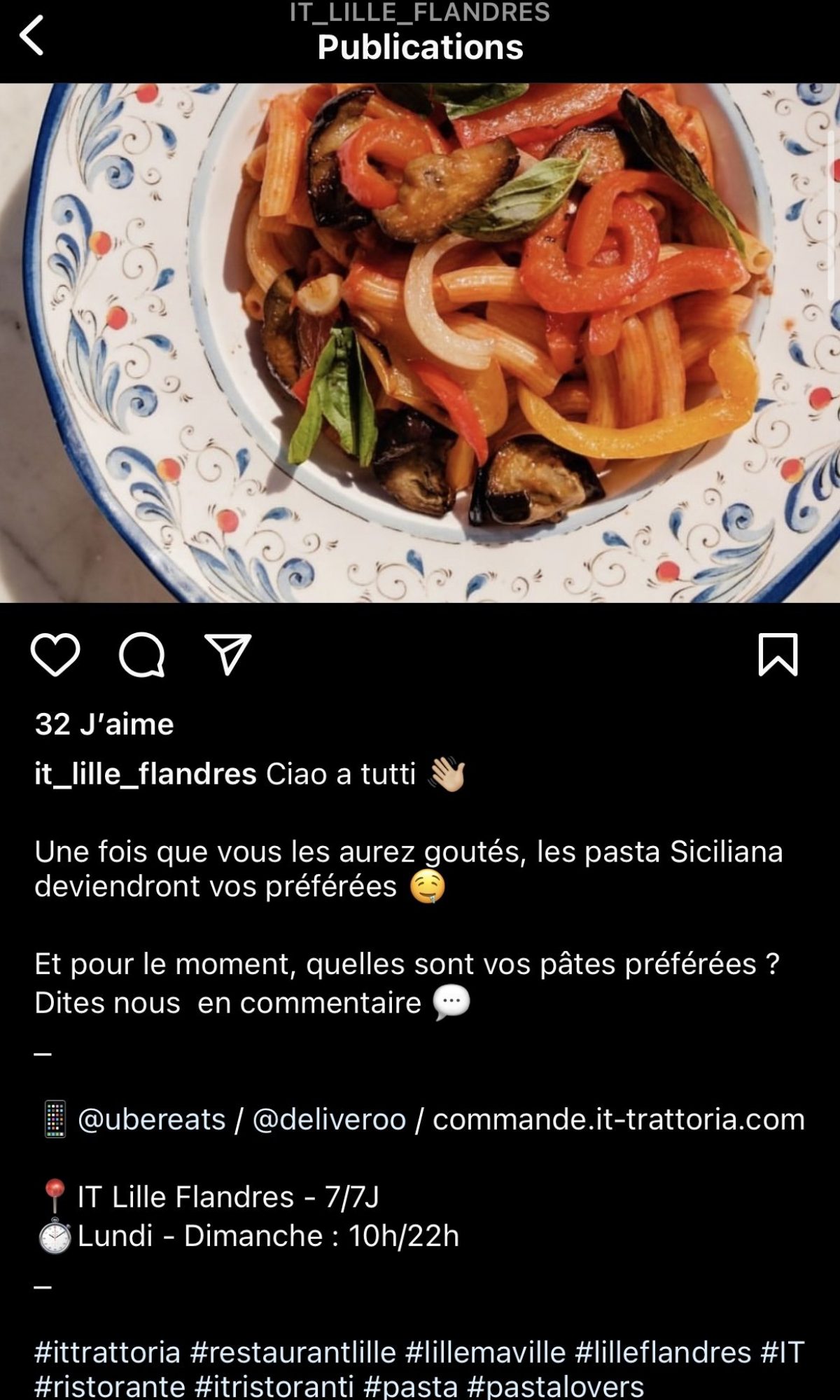Bookmark this post to saved
840x1400 pixels.
point(778,655)
